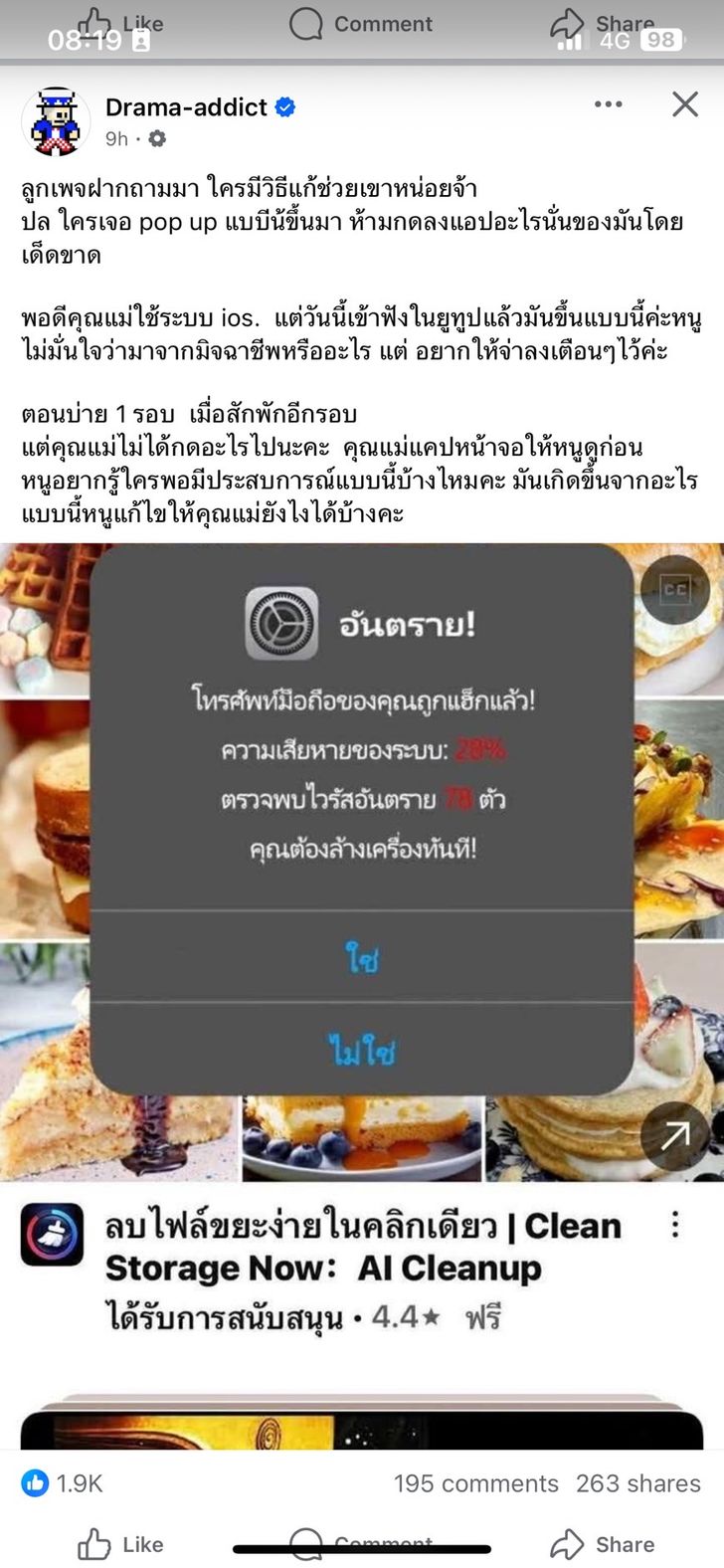Open the post options three-dot menu
Image resolution: width=724 pixels, height=1568 pixels.
tap(608, 104)
